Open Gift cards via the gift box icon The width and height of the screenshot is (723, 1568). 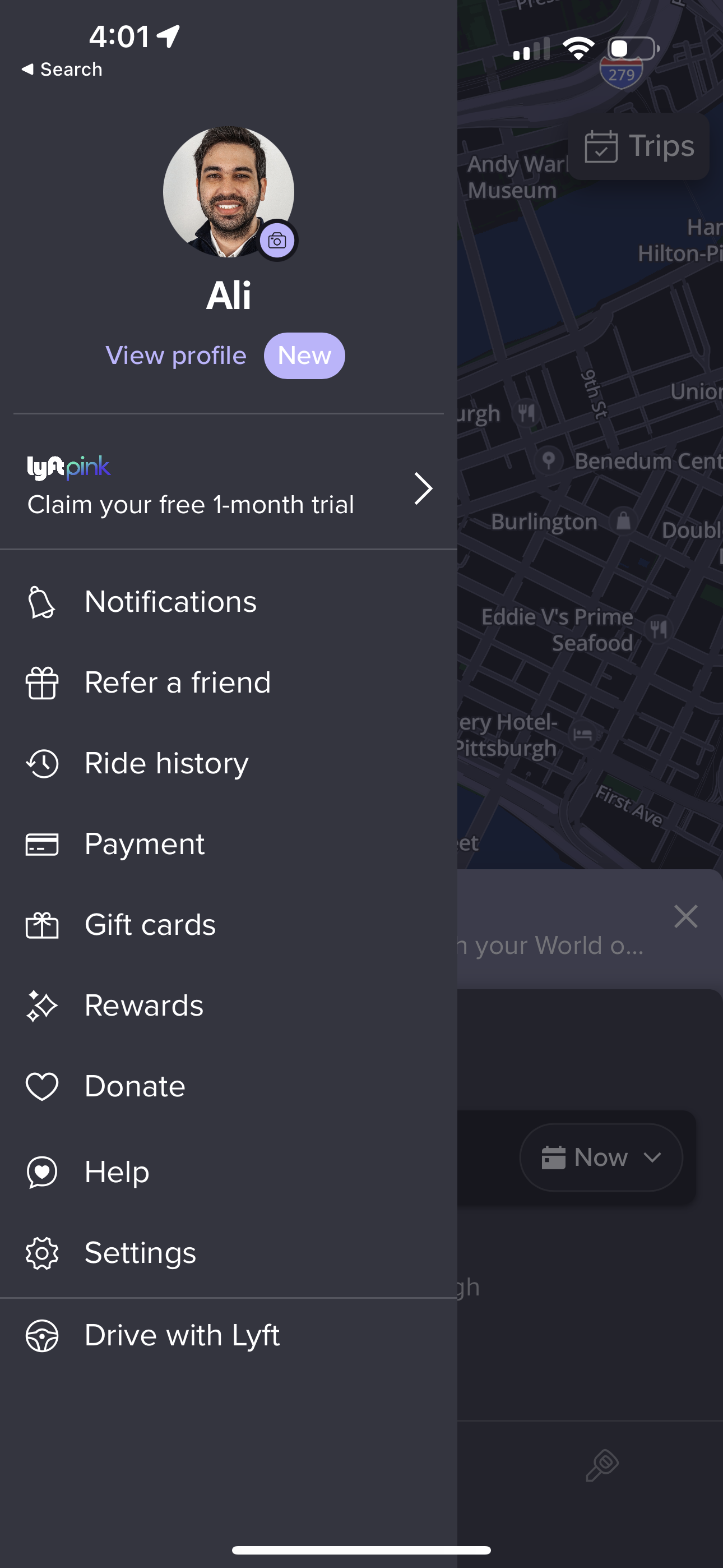(x=41, y=925)
